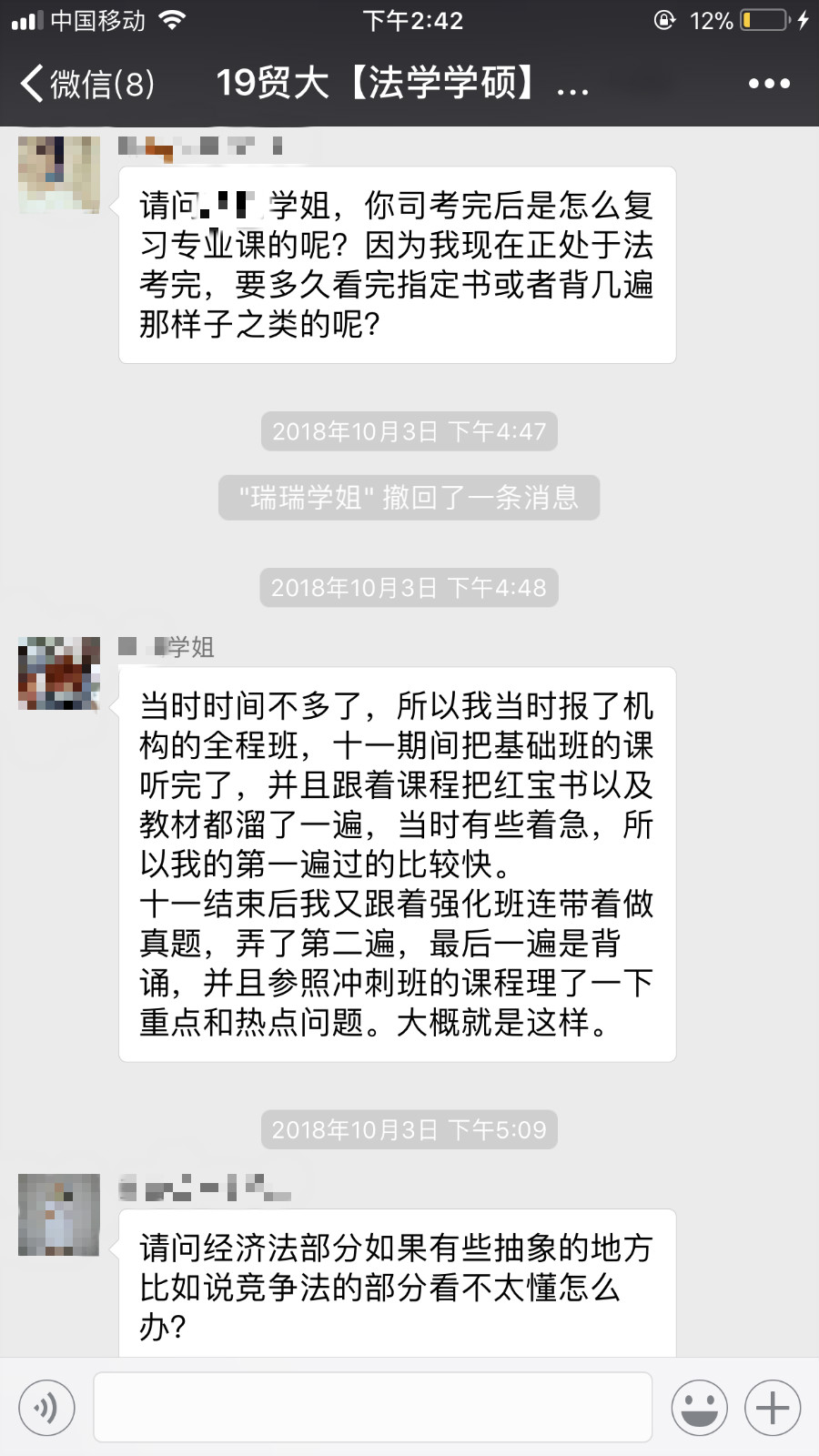Viewport: 819px width, 1456px height.
Task: Open the emoji sticker panel
Action: coord(699,1408)
